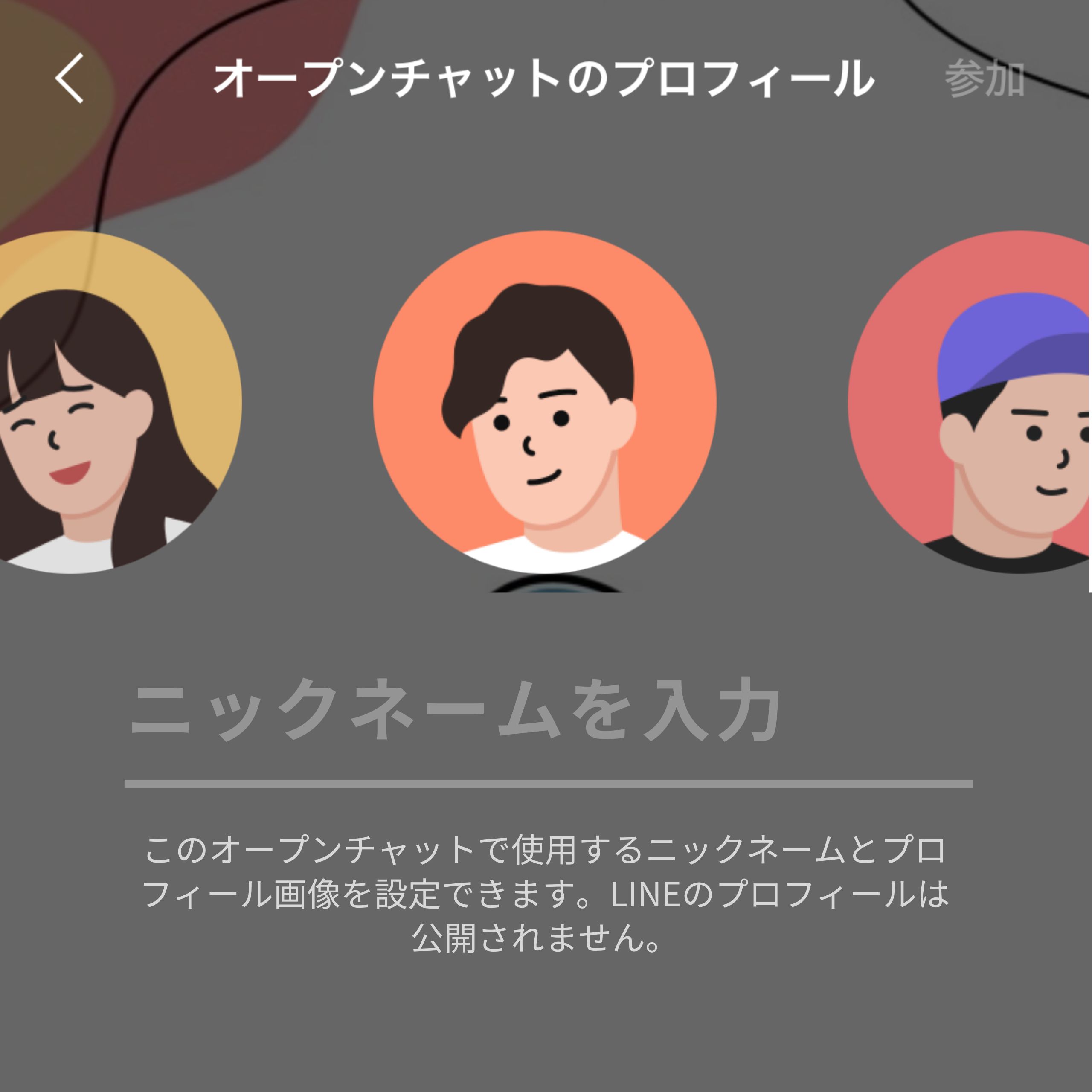
Task: Choose the center boy avatar
Action: tap(544, 402)
